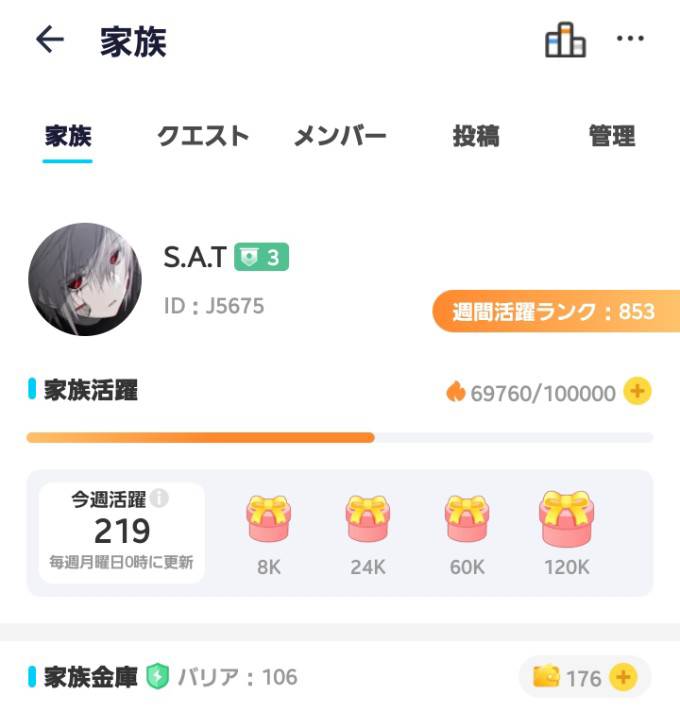Switch to the メンバー tab

tap(340, 136)
